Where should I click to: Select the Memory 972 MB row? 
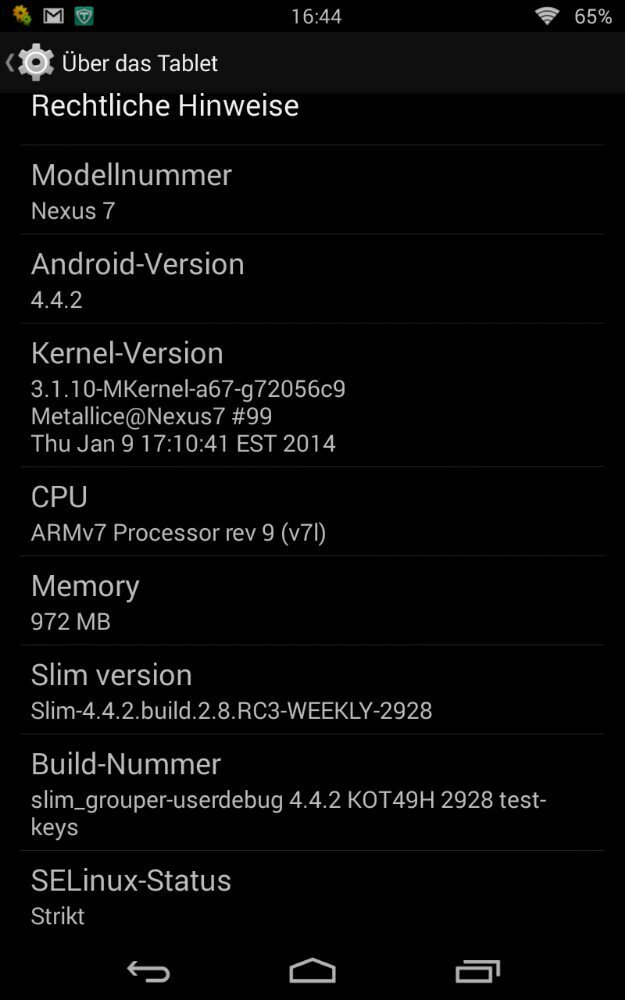pyautogui.click(x=312, y=601)
